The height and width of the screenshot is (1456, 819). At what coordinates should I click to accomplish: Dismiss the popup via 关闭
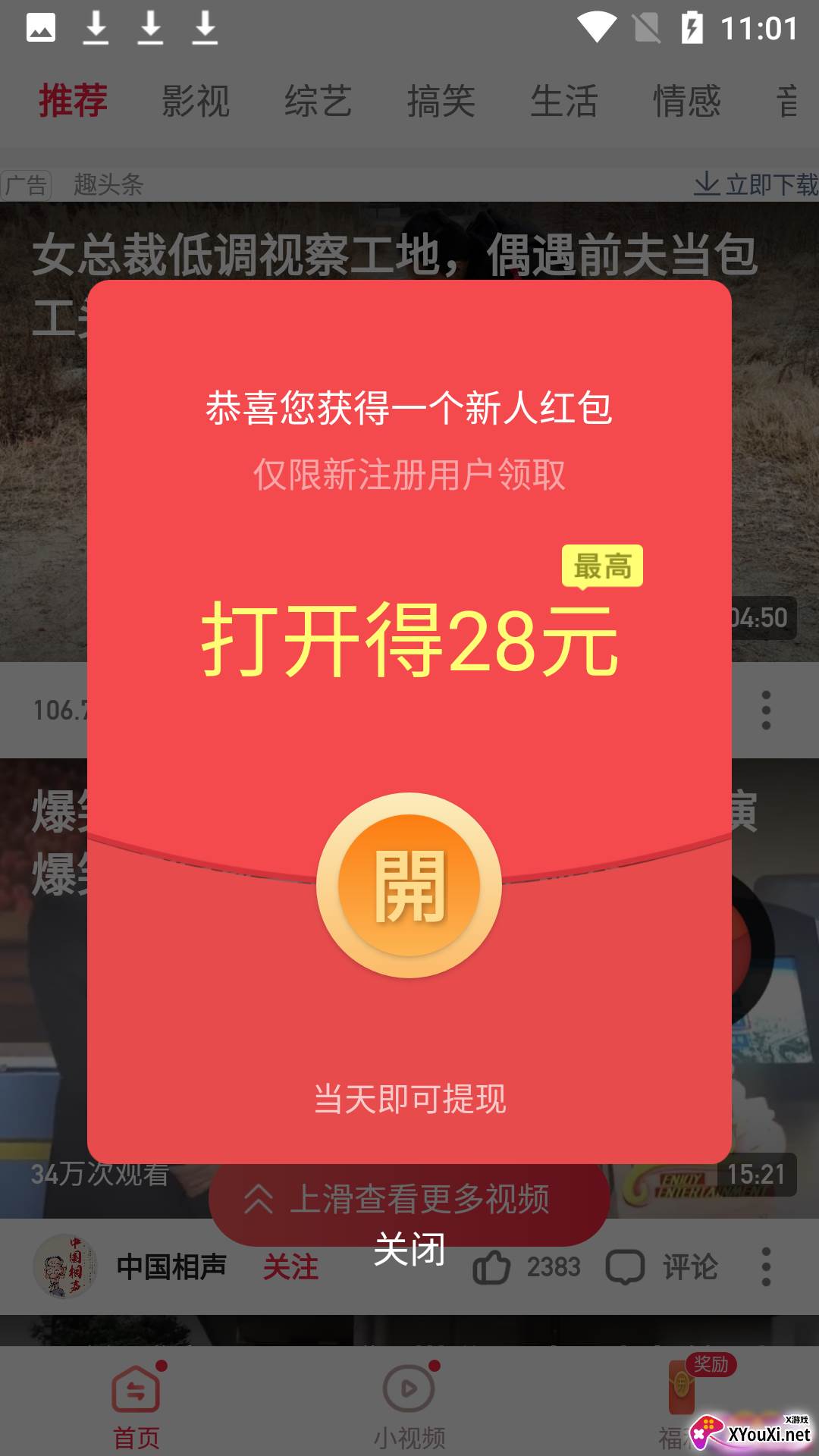click(x=409, y=1249)
